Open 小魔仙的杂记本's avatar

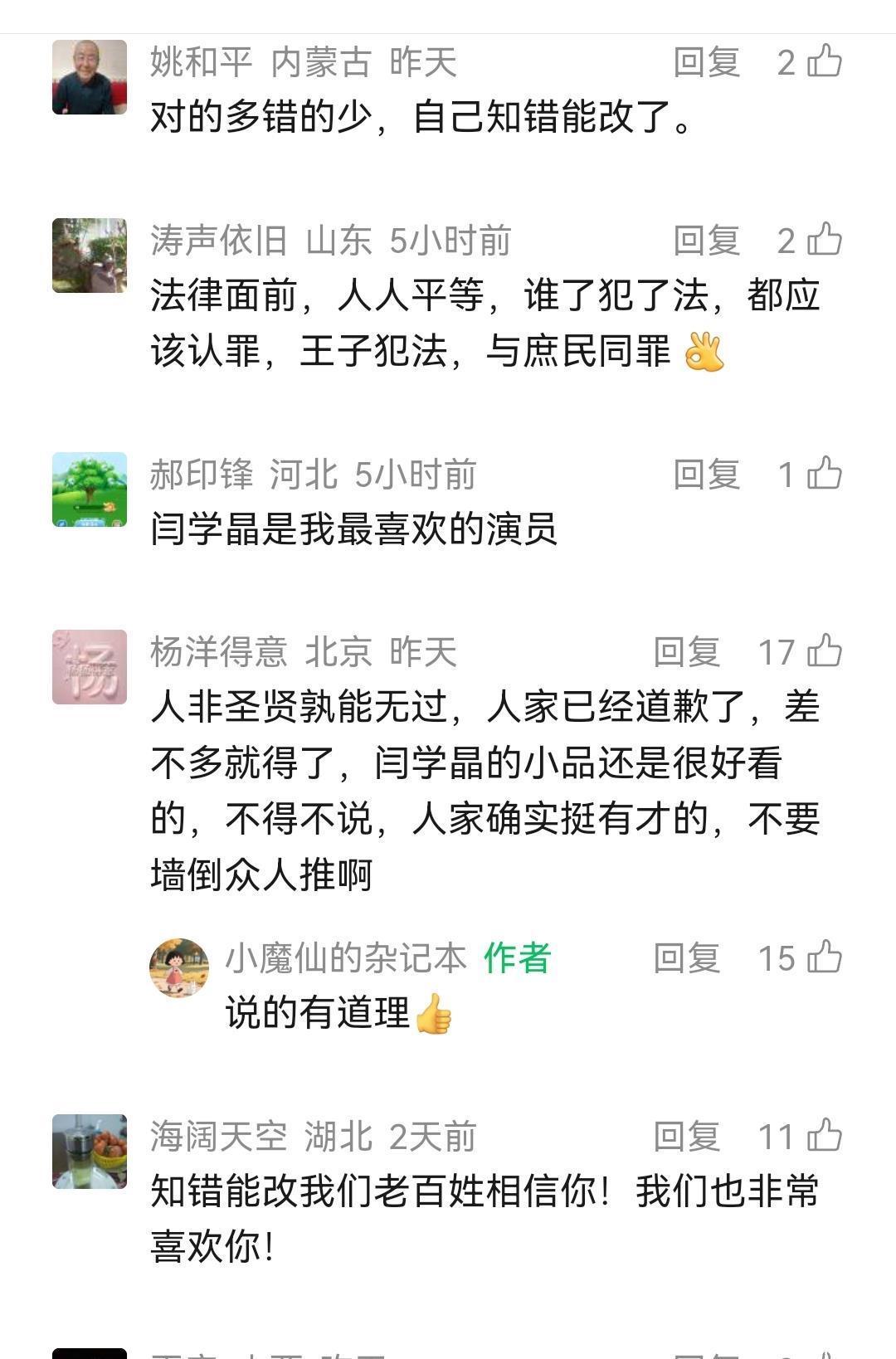tap(179, 968)
